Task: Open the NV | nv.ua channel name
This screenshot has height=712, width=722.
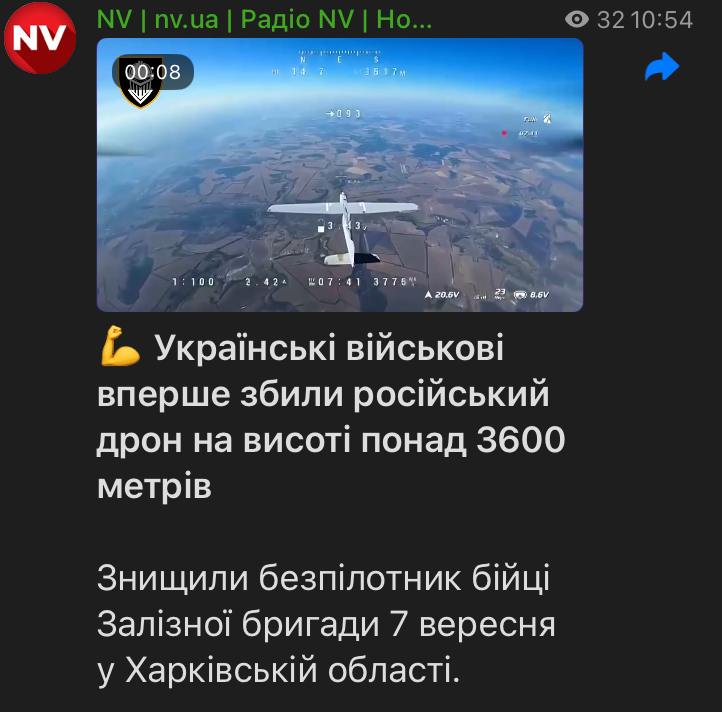Action: click(x=264, y=20)
